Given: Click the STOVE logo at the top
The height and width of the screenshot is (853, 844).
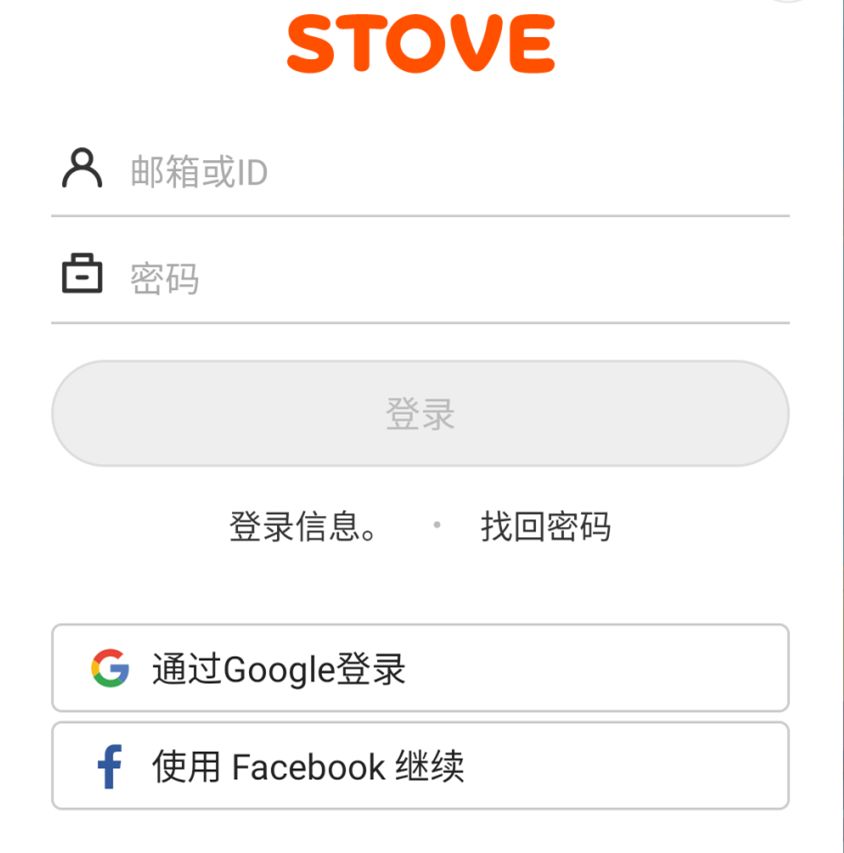Looking at the screenshot, I should 421,42.
